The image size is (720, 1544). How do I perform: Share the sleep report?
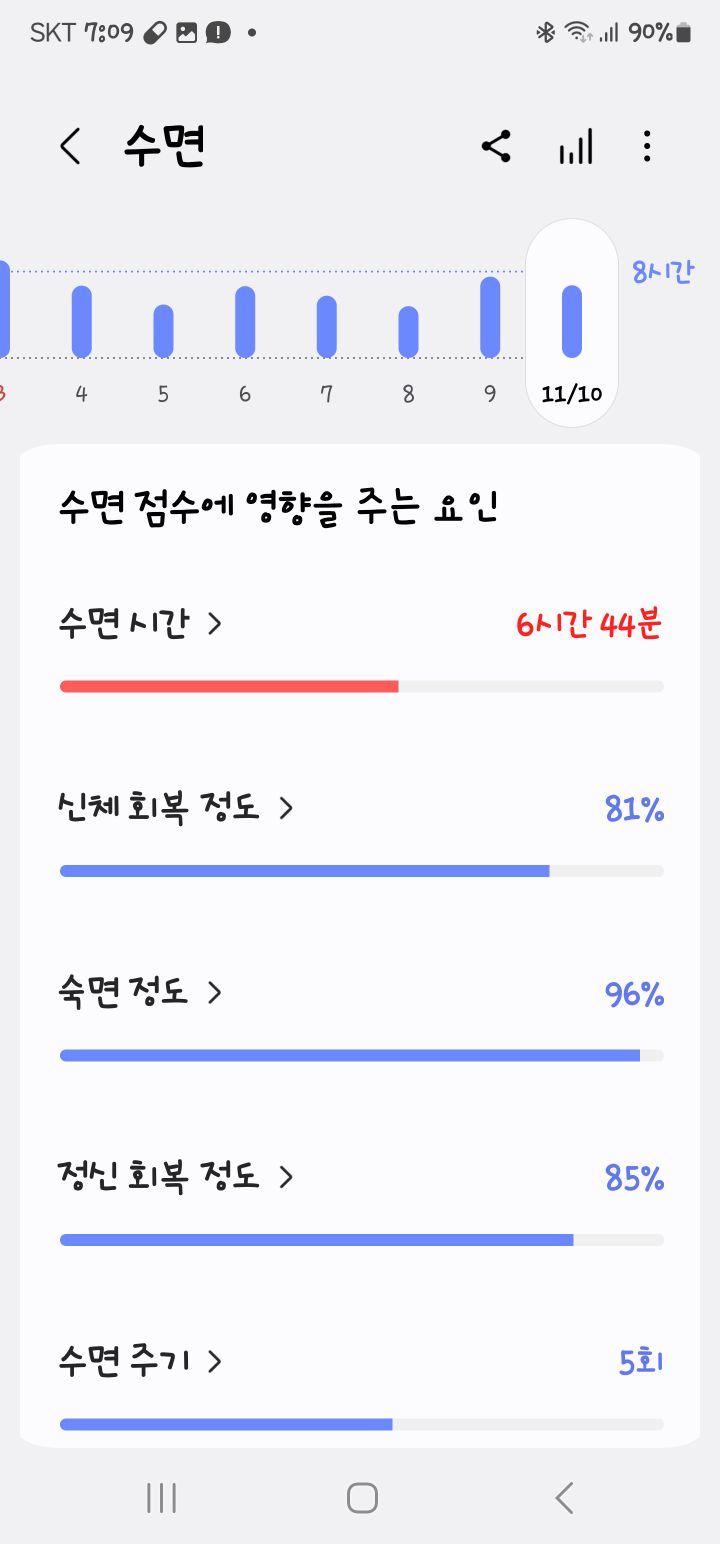(x=496, y=147)
